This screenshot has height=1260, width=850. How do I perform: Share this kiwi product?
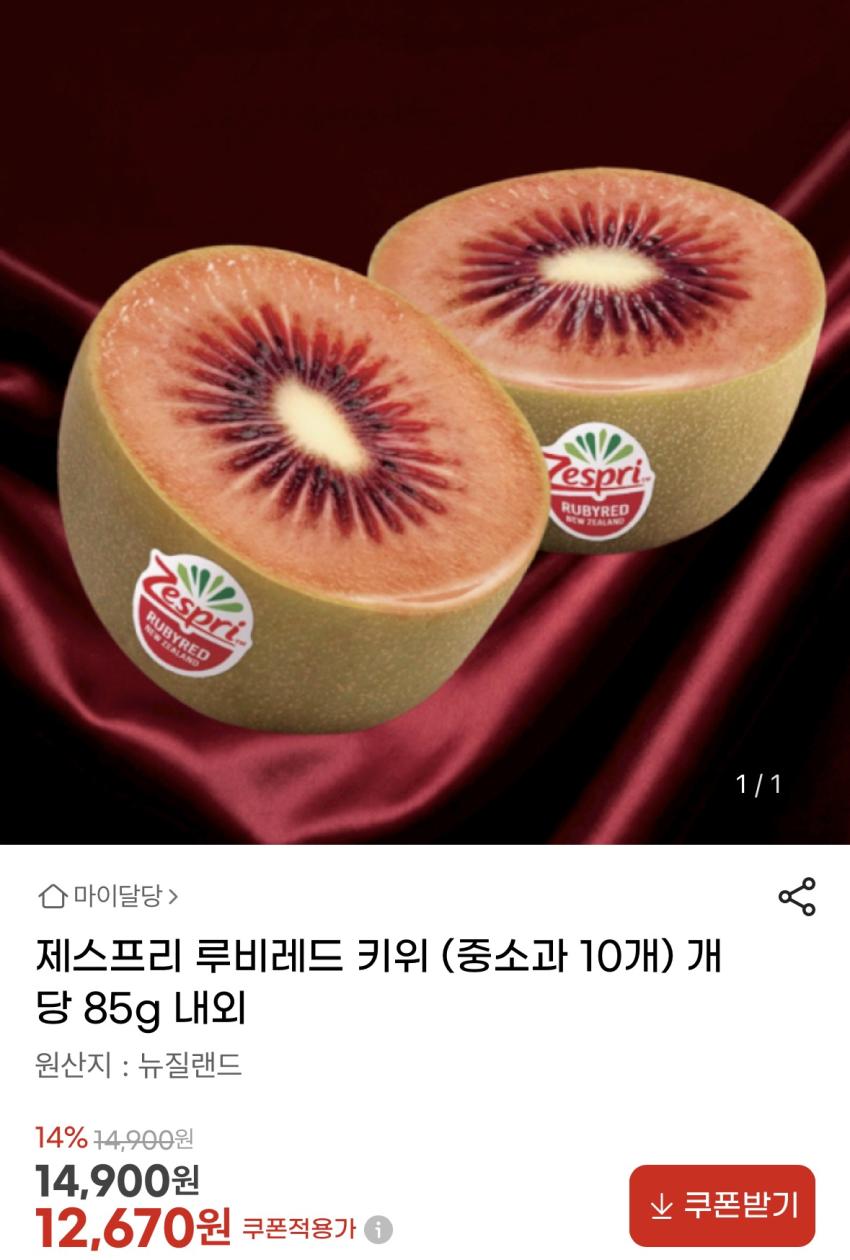point(796,896)
